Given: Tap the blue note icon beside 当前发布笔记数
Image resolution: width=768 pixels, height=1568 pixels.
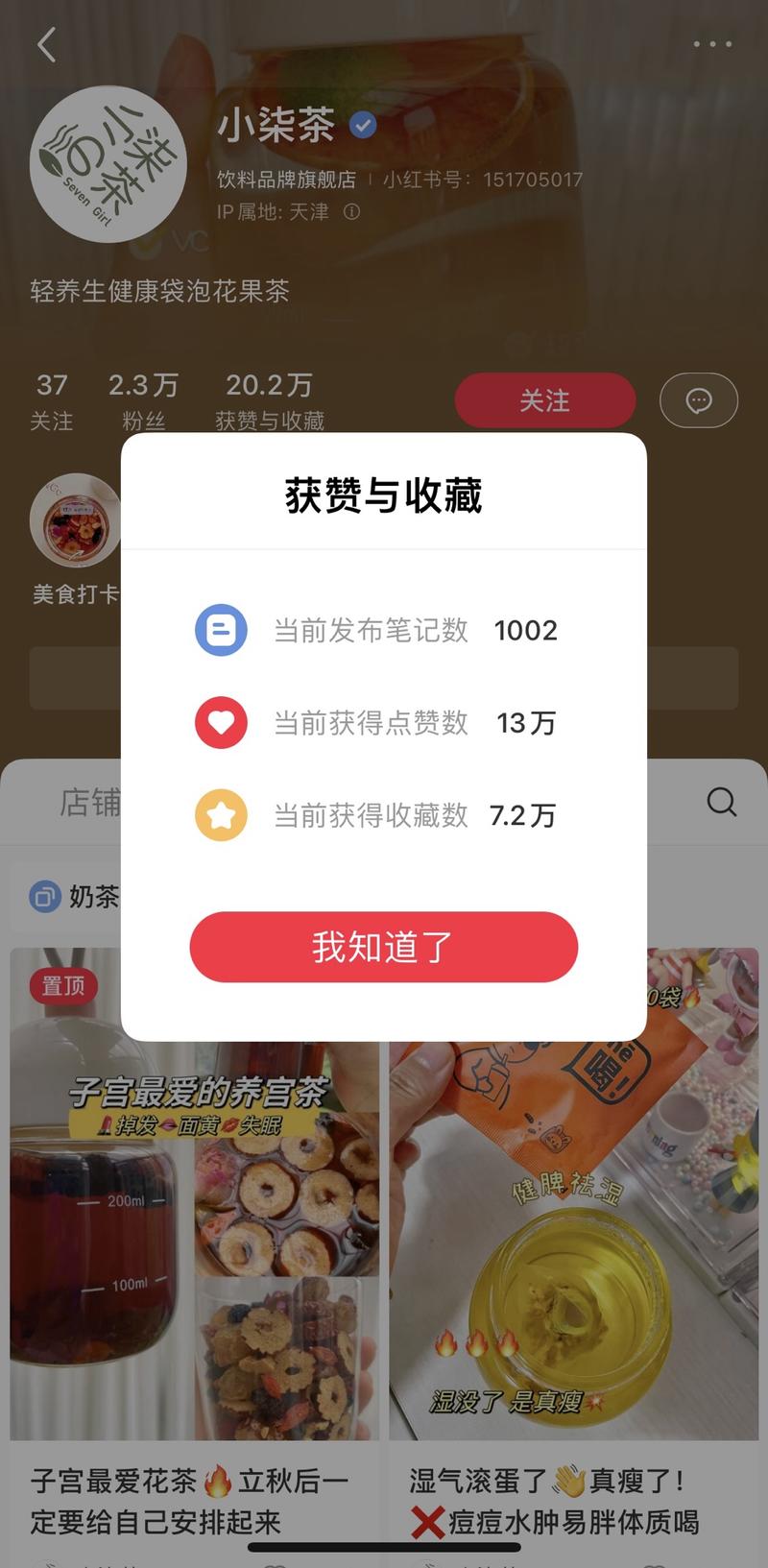Looking at the screenshot, I should 221,630.
